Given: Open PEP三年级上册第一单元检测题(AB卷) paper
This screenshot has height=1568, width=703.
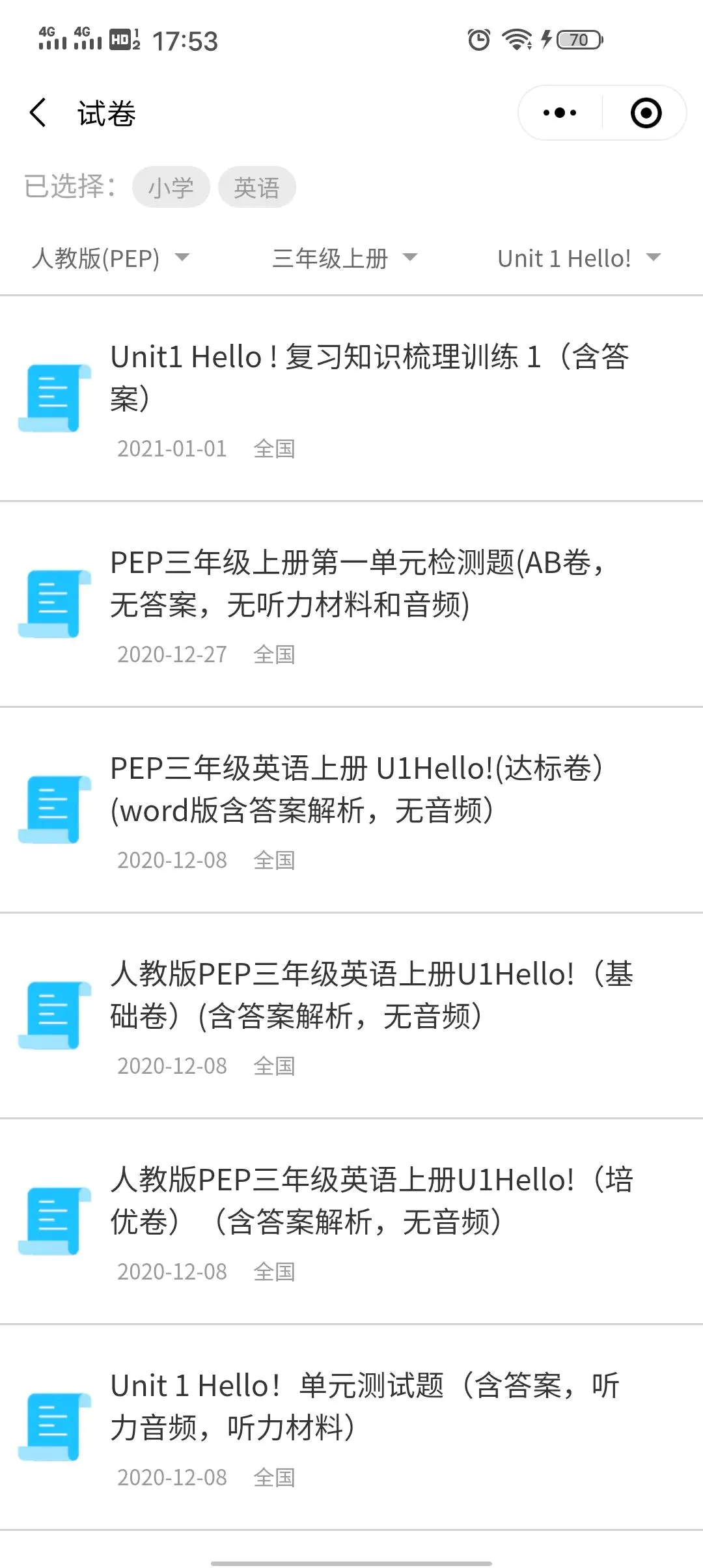Looking at the screenshot, I should pyautogui.click(x=357, y=583).
